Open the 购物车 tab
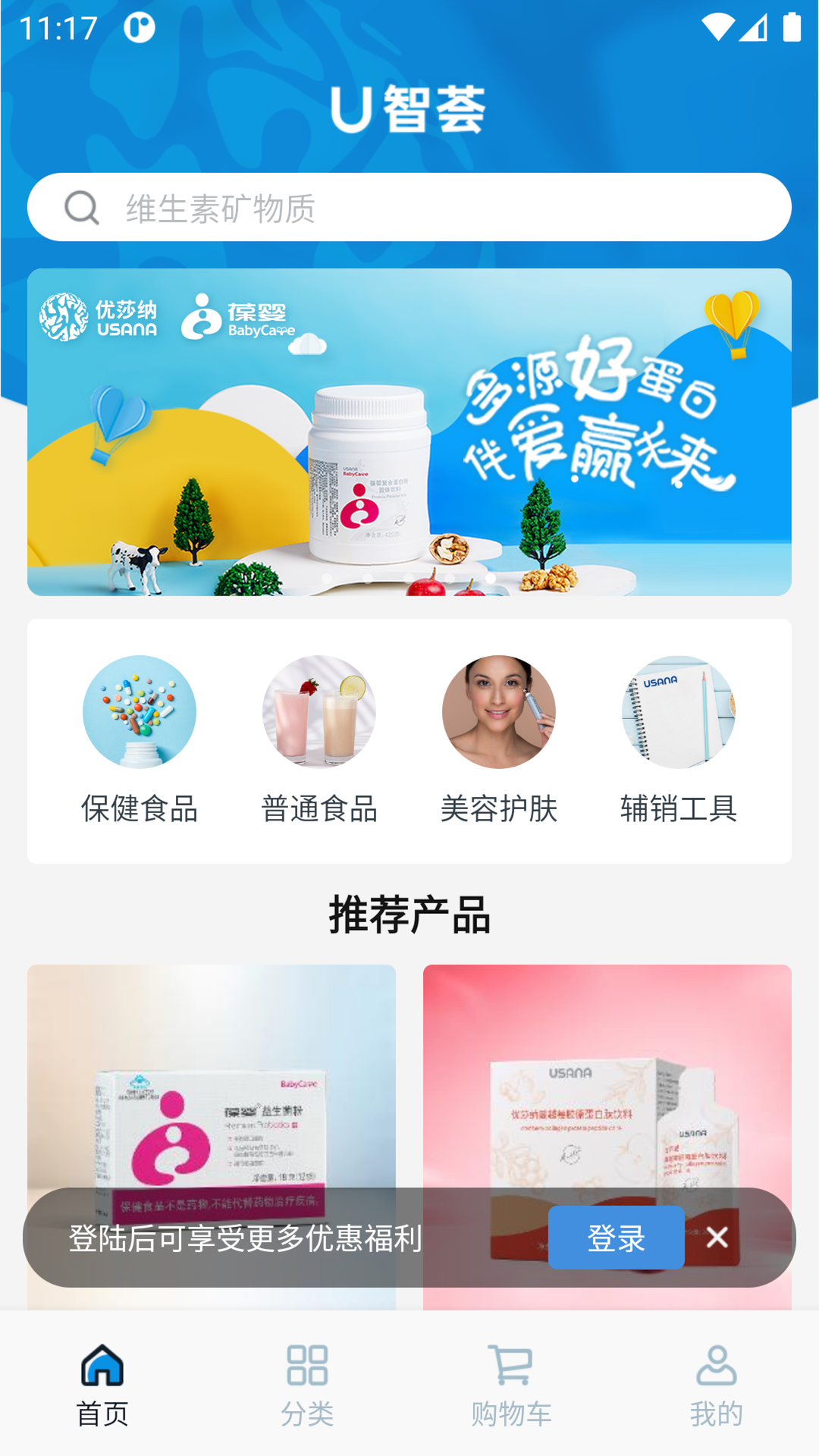Image resolution: width=819 pixels, height=1456 pixels. click(512, 1383)
